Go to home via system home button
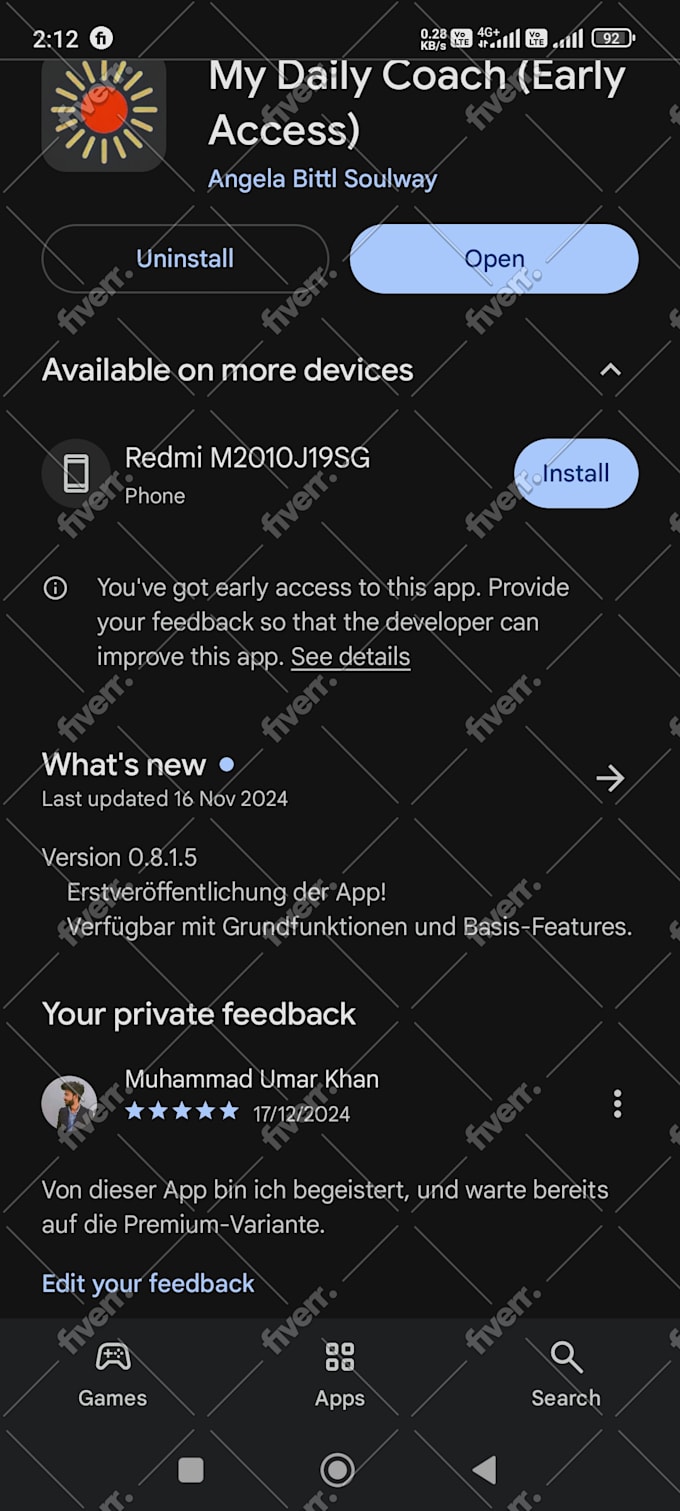The width and height of the screenshot is (680, 1511). 338,1469
